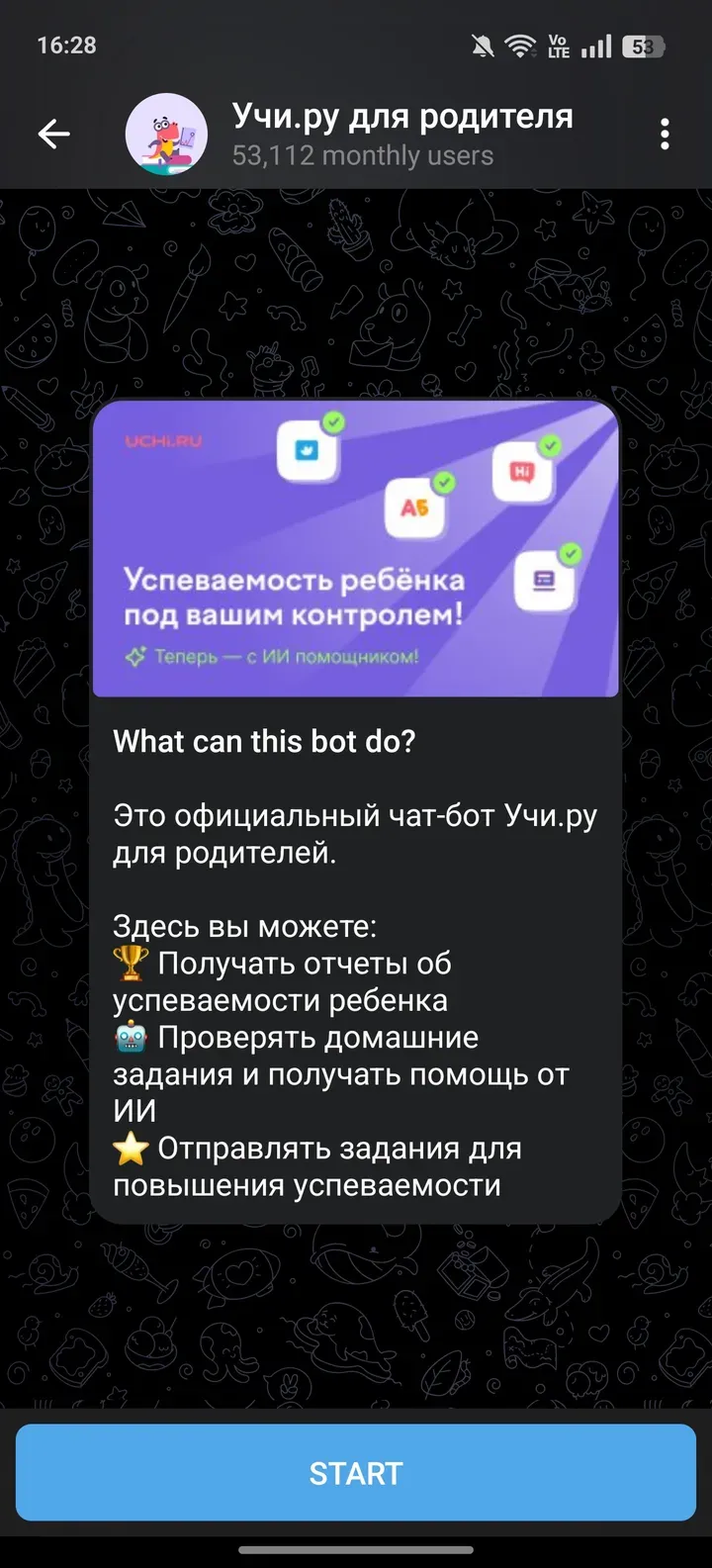The height and width of the screenshot is (1568, 712).
Task: Open the three-dot overflow menu
Action: (x=665, y=134)
